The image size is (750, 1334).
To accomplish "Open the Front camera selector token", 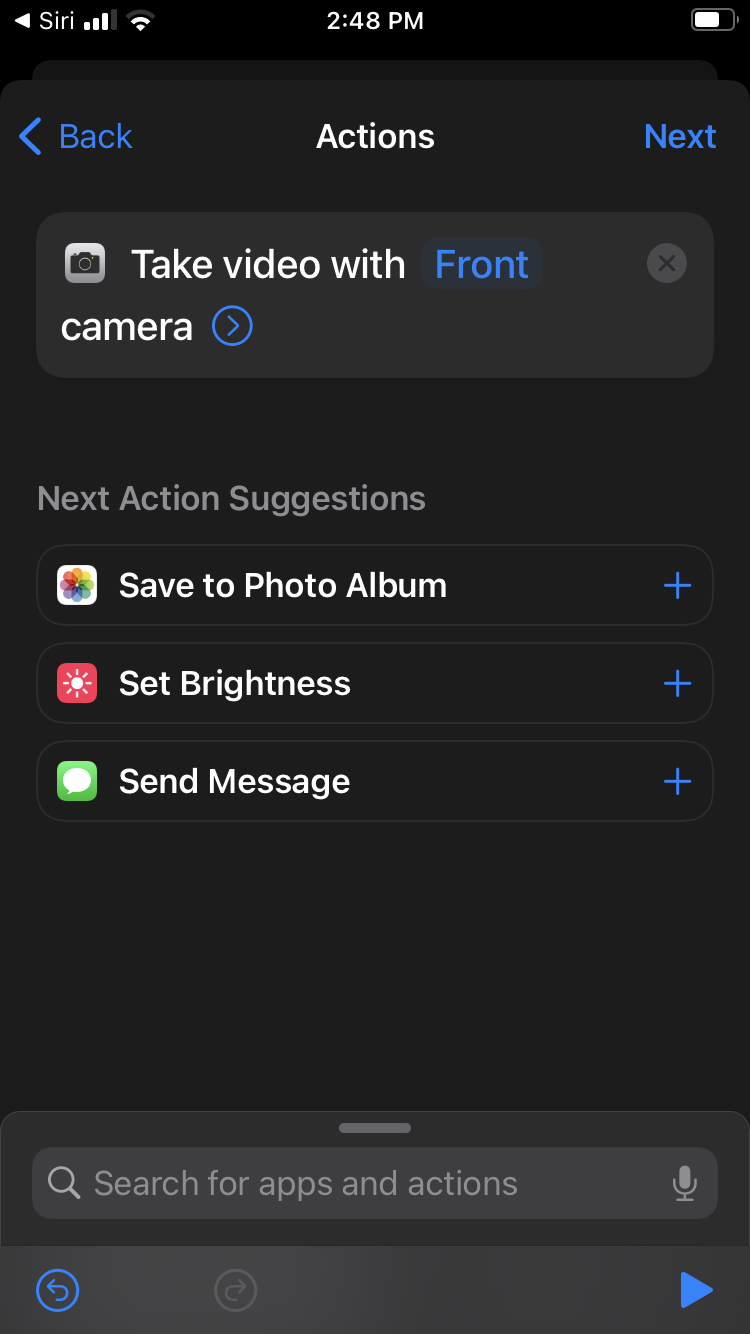I will coord(482,263).
